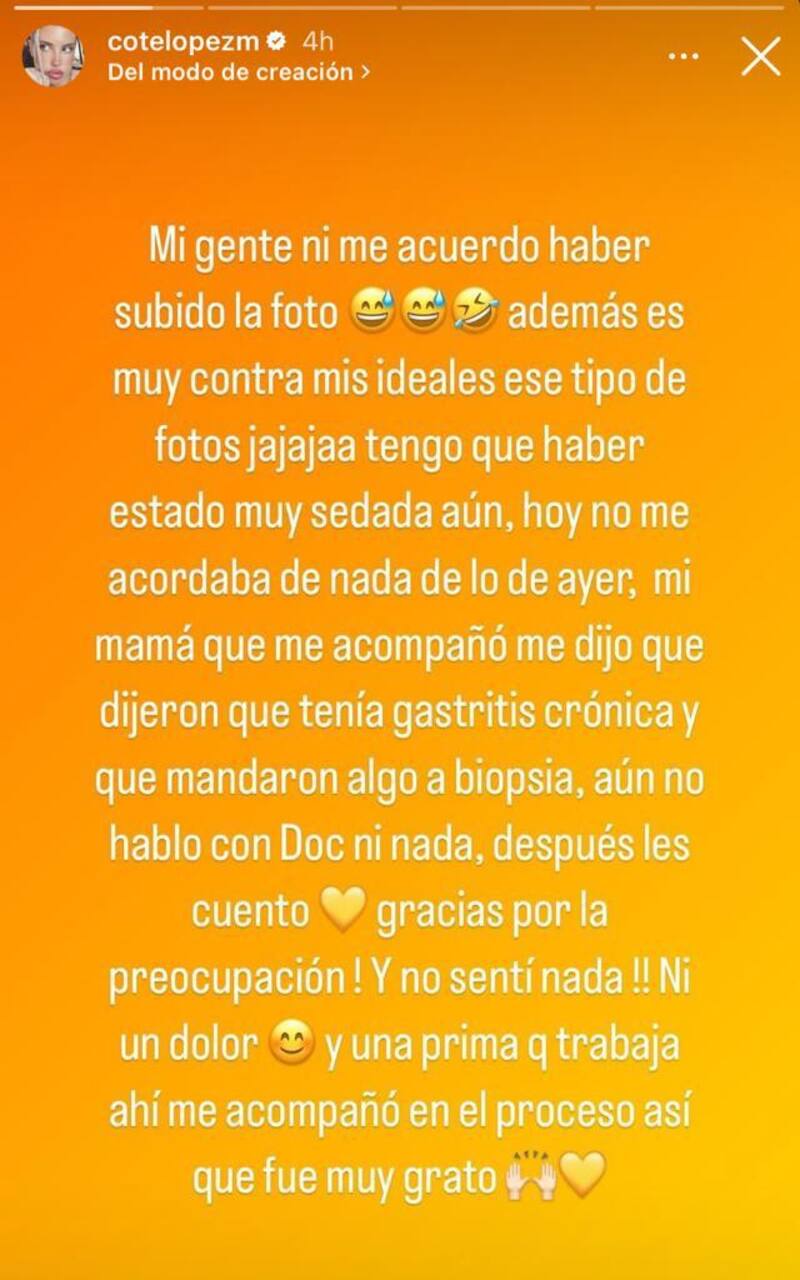800x1280 pixels.
Task: View the cotelopezm profile username
Action: pyautogui.click(x=185, y=42)
